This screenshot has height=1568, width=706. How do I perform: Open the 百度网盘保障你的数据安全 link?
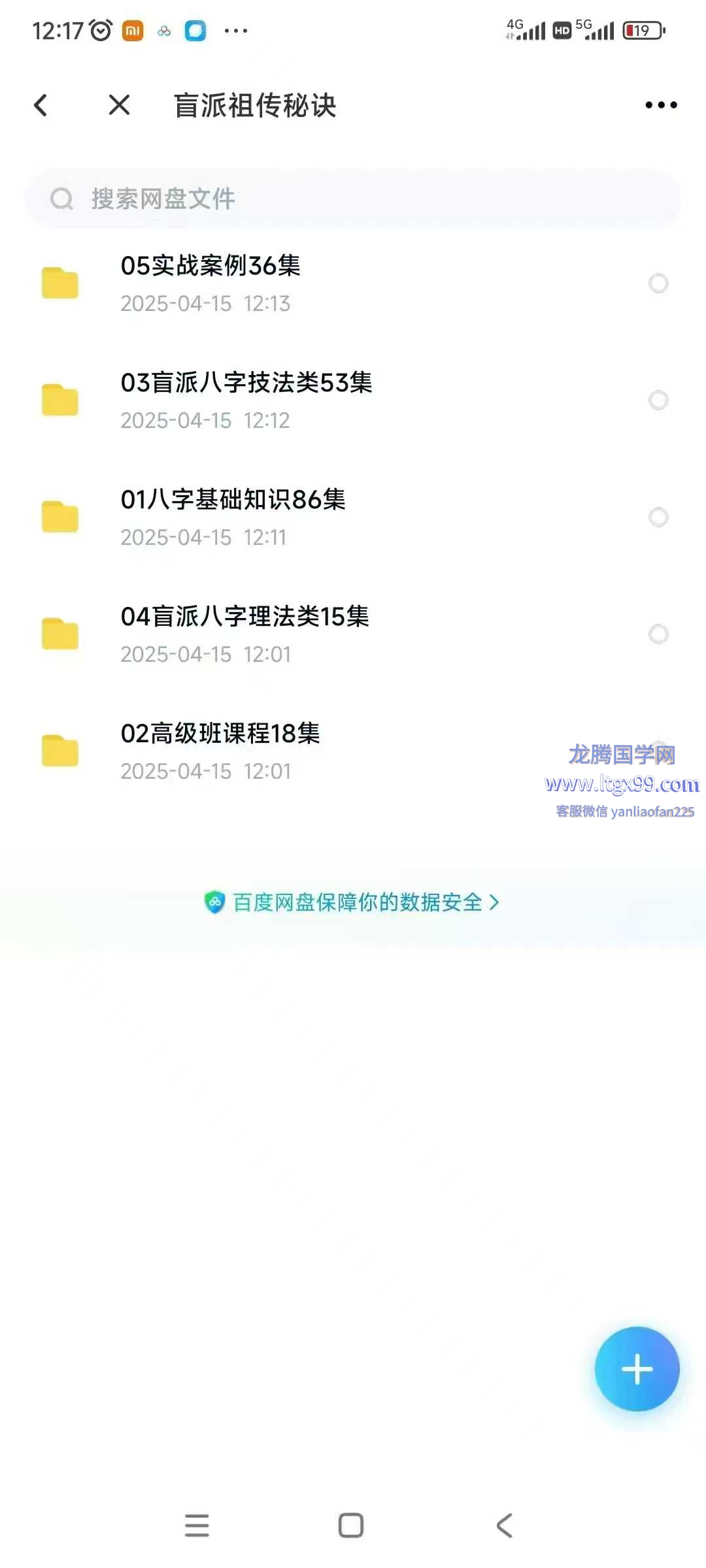[353, 902]
